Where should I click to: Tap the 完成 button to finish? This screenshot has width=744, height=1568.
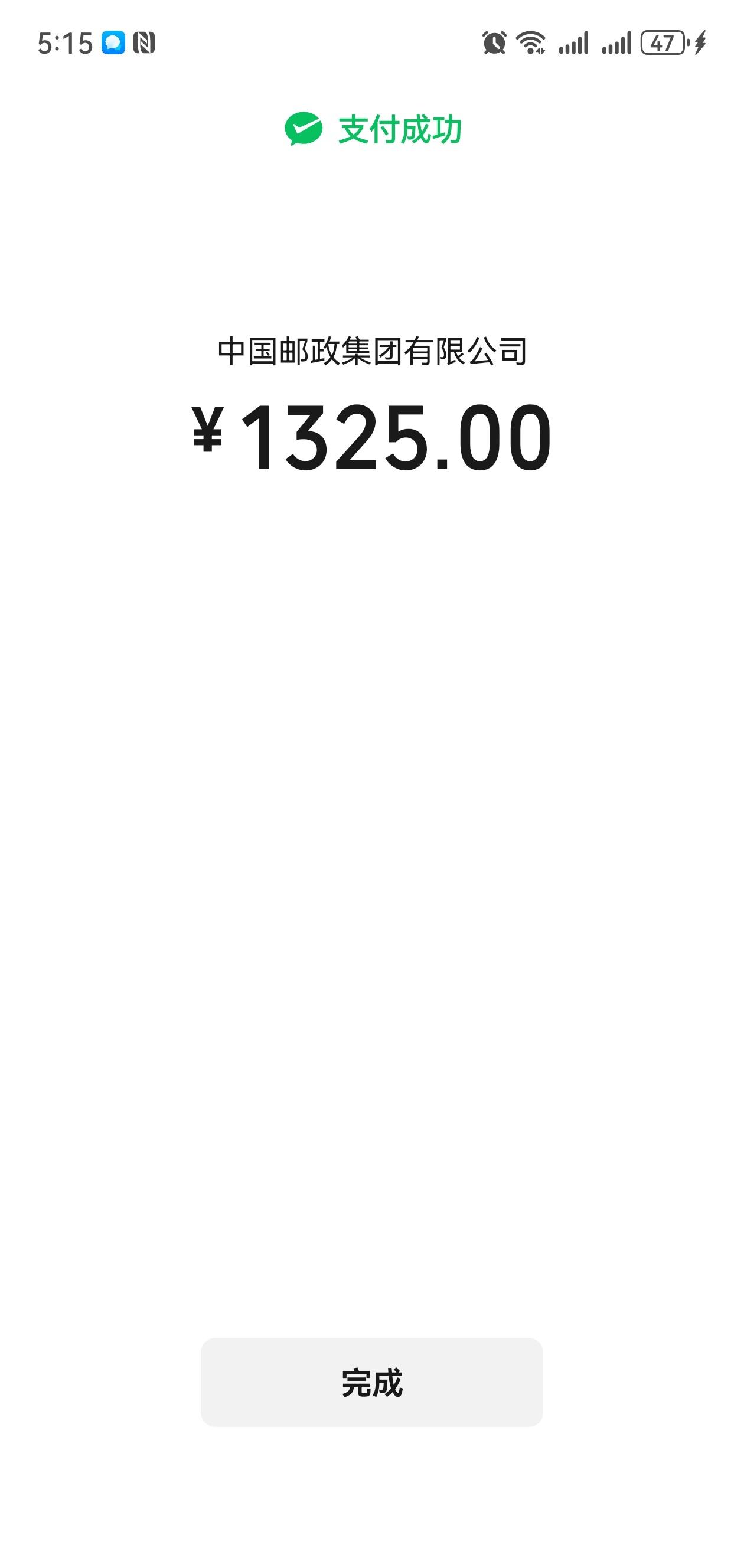point(371,1382)
